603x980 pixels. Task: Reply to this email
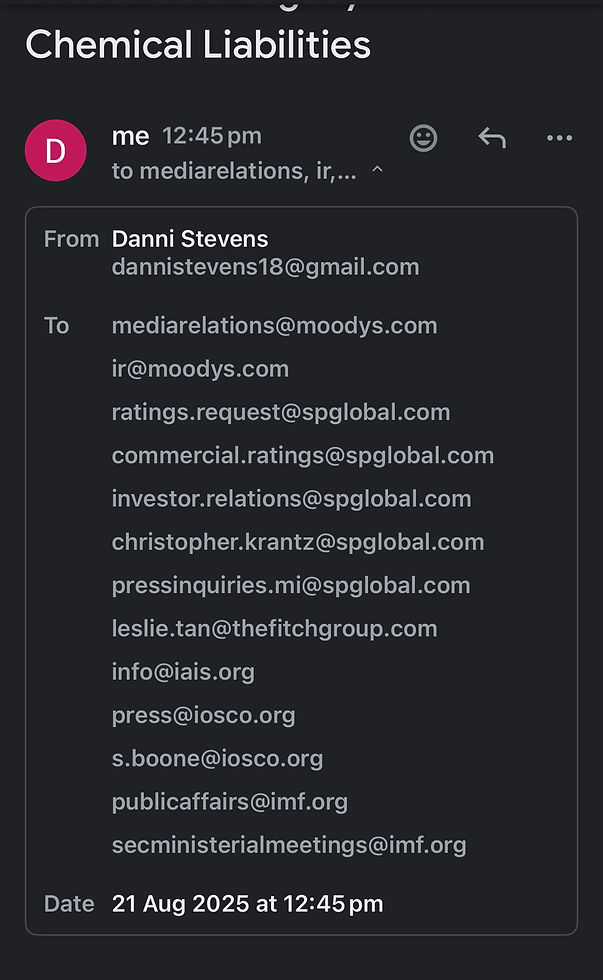tap(492, 138)
